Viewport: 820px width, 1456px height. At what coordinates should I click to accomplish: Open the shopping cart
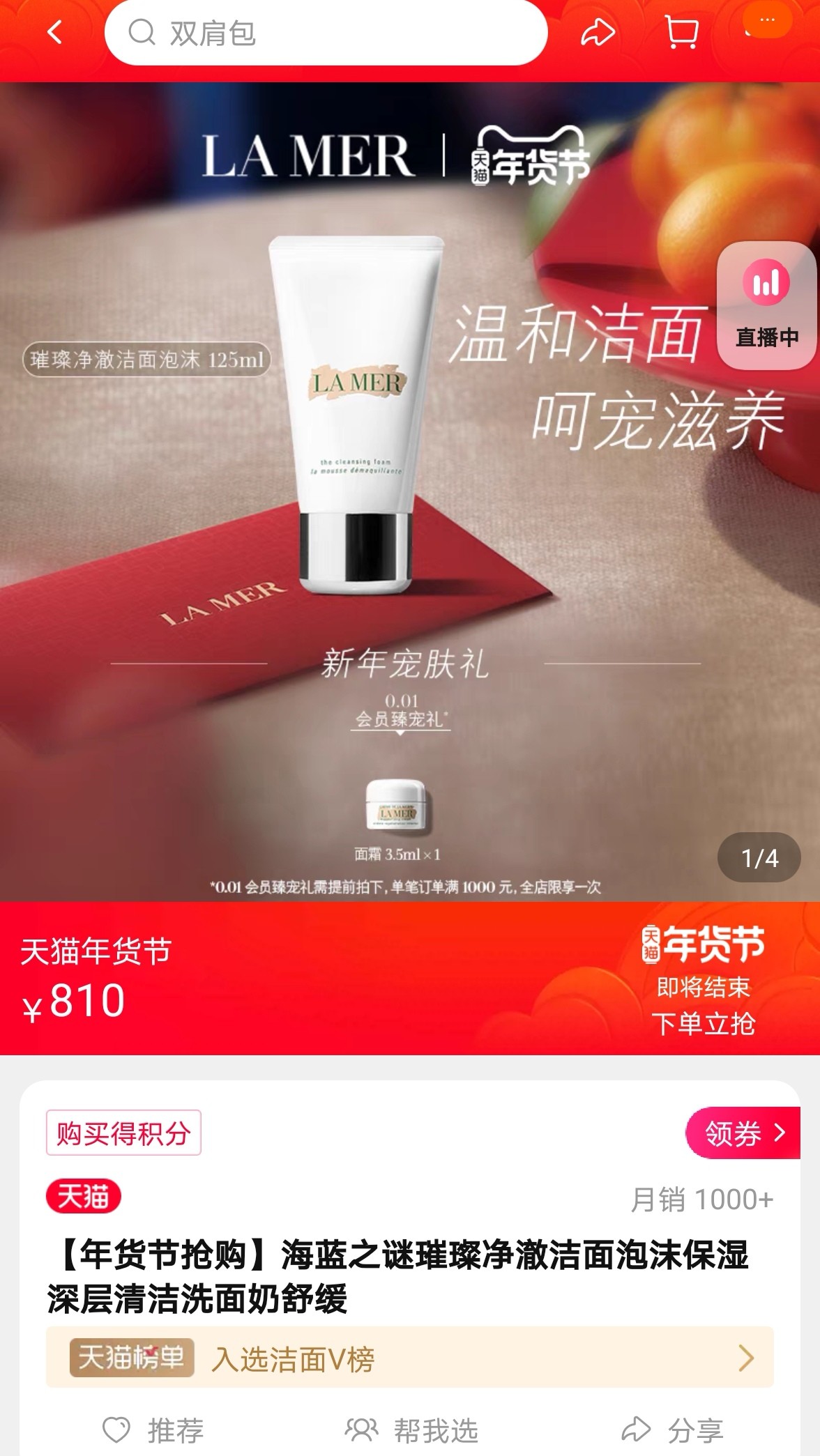click(681, 32)
